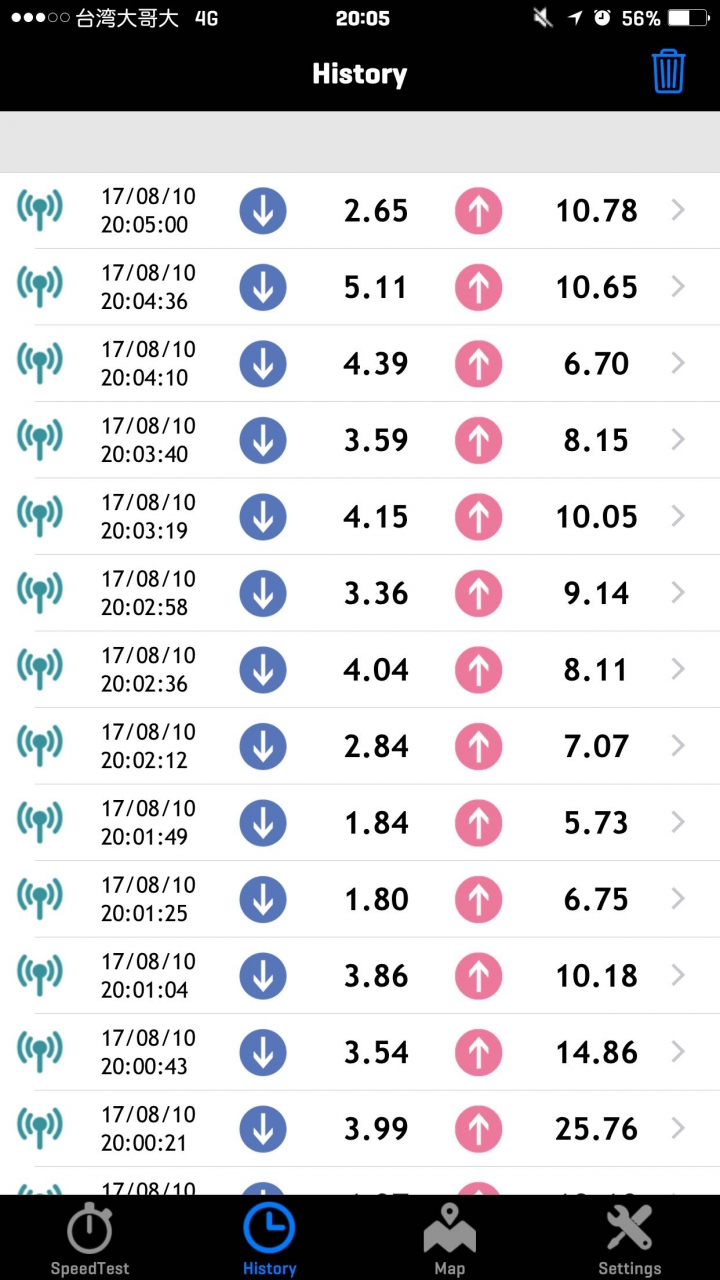Go to the Settings tab
The image size is (720, 1280).
630,1239
